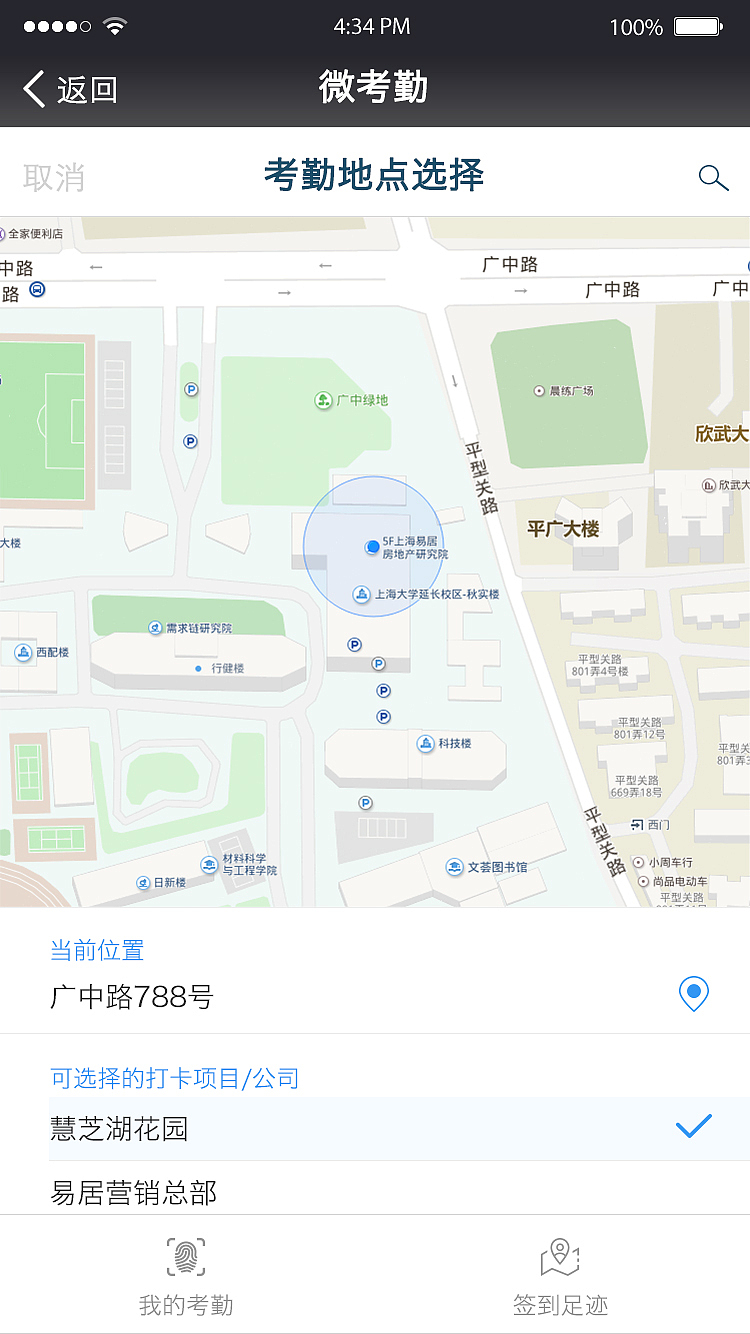Screen dimensions: 750x1334
Task: Toggle the Wi-Fi icon in the status bar
Action: (x=113, y=27)
